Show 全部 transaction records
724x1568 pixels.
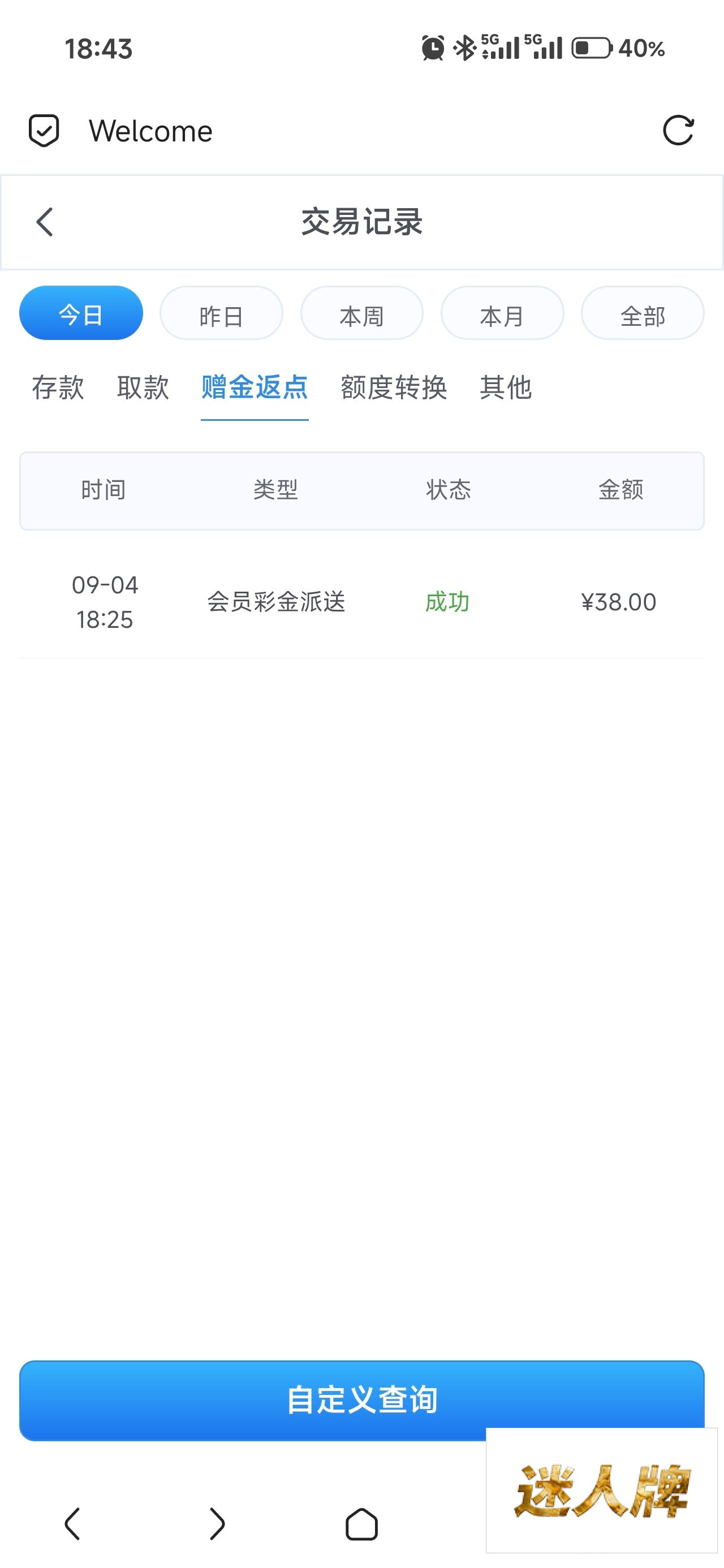[x=643, y=313]
